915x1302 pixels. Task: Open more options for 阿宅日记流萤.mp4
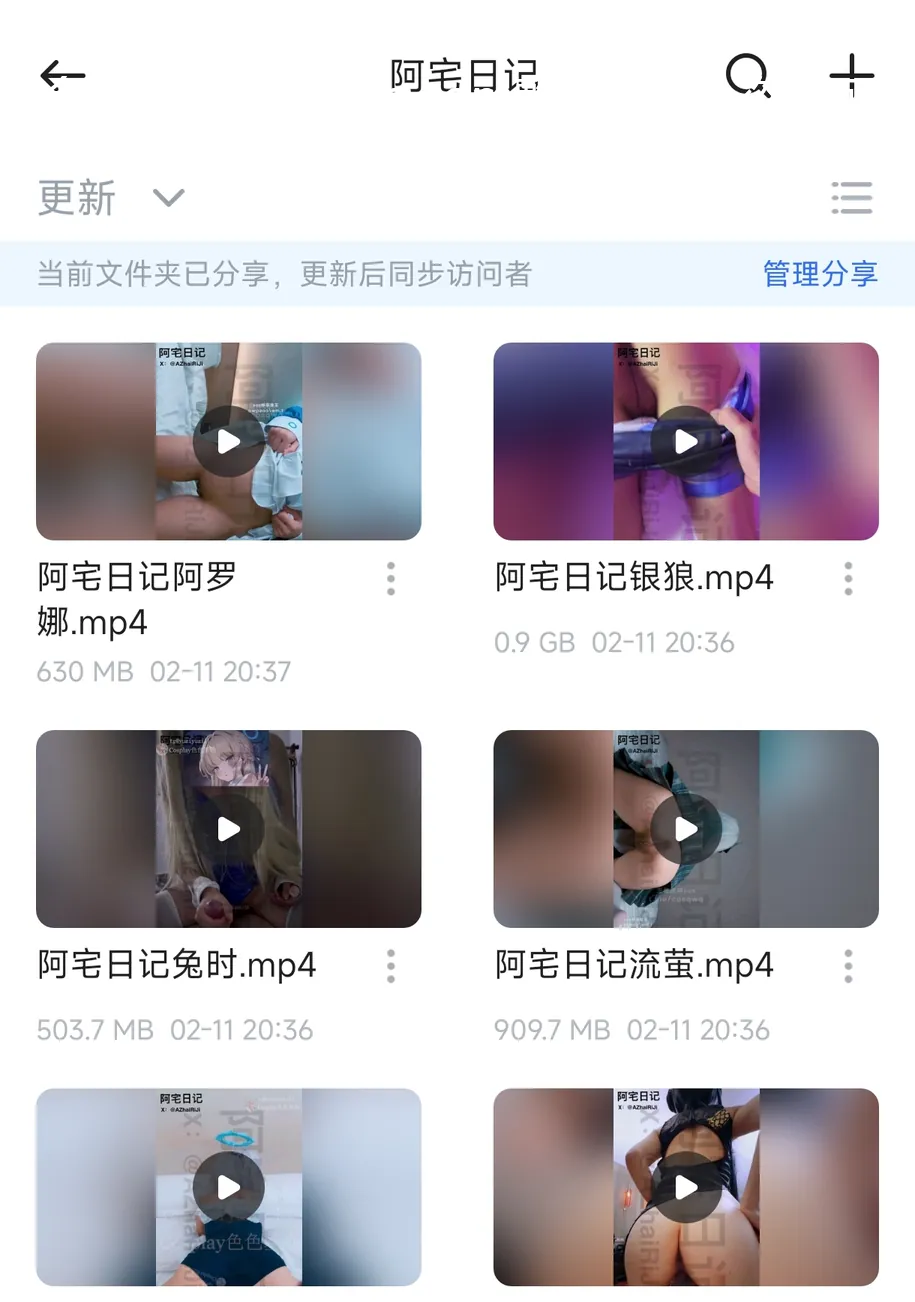point(848,965)
